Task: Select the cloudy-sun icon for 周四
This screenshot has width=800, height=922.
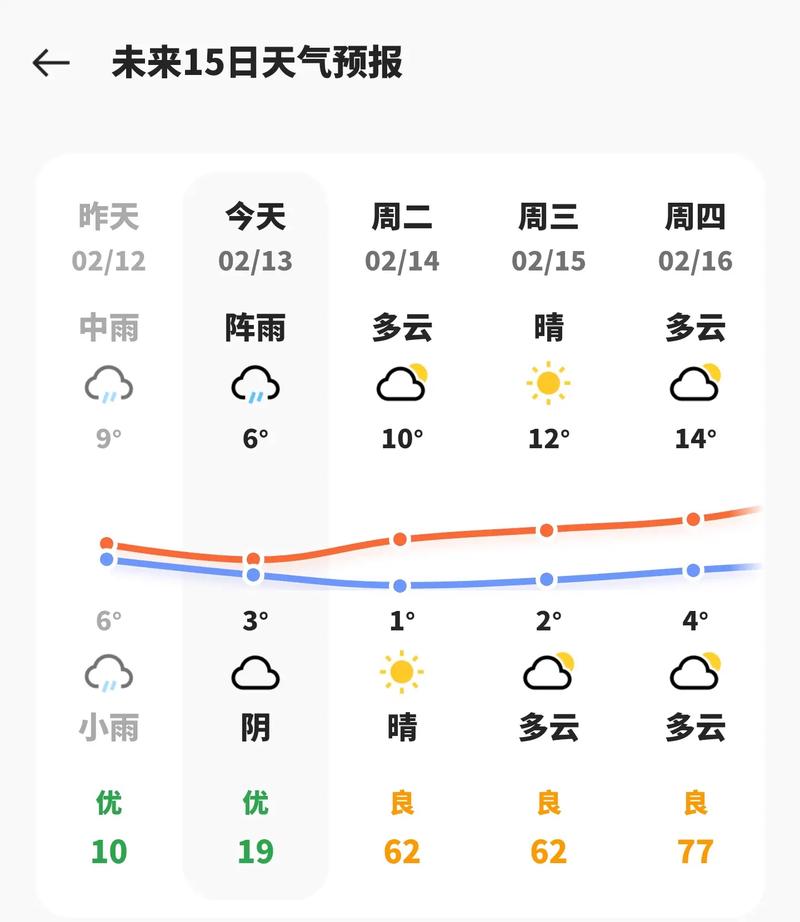Action: pos(694,383)
